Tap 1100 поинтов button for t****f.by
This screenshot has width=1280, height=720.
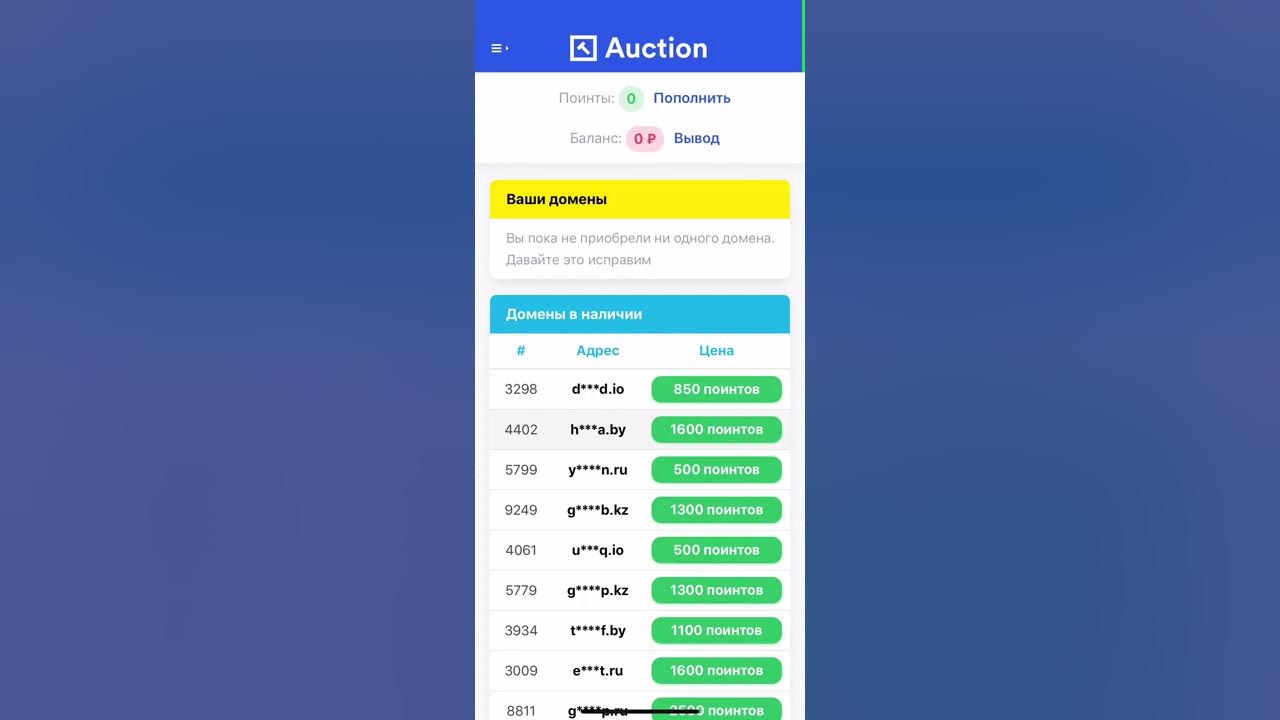[716, 630]
